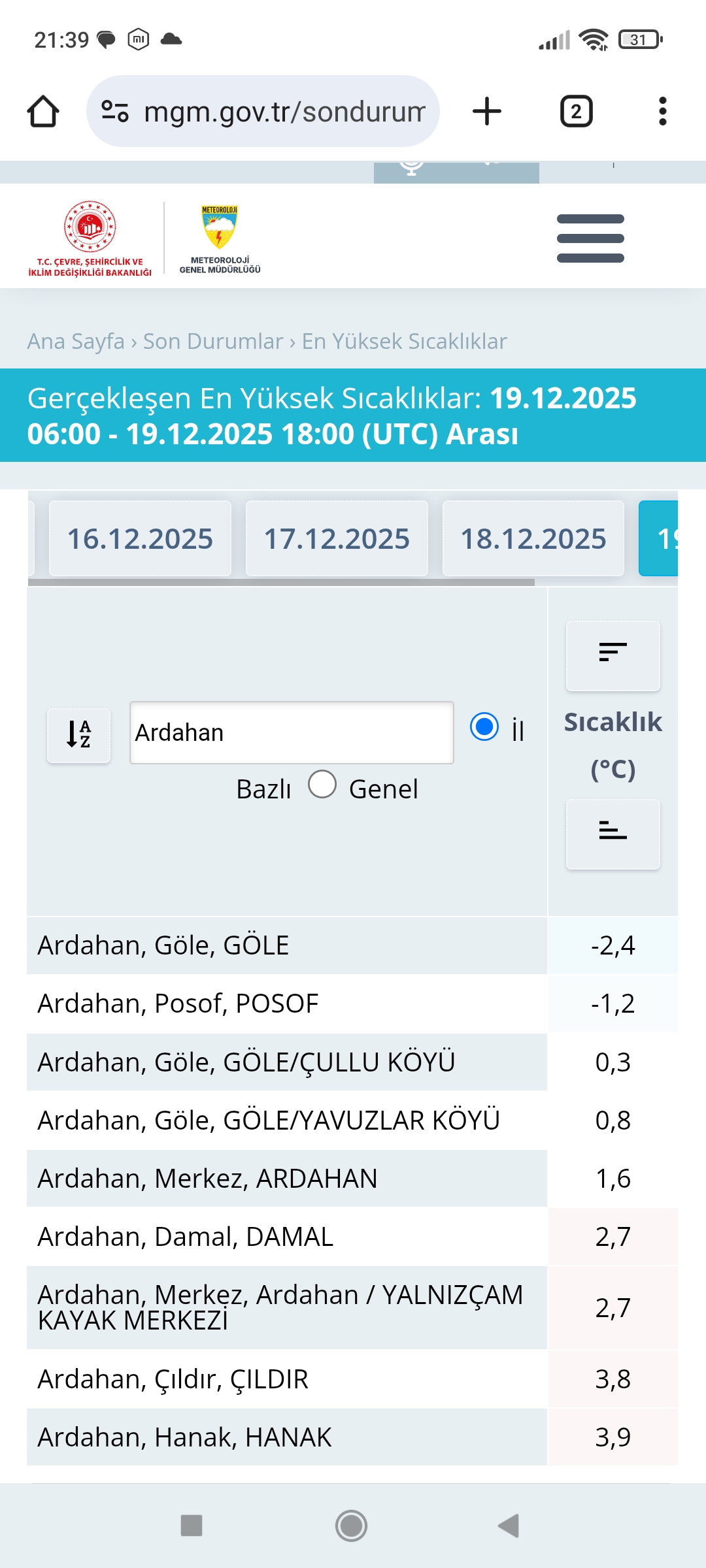The width and height of the screenshot is (706, 1568).
Task: Open the site hamburger menu
Action: (x=590, y=238)
